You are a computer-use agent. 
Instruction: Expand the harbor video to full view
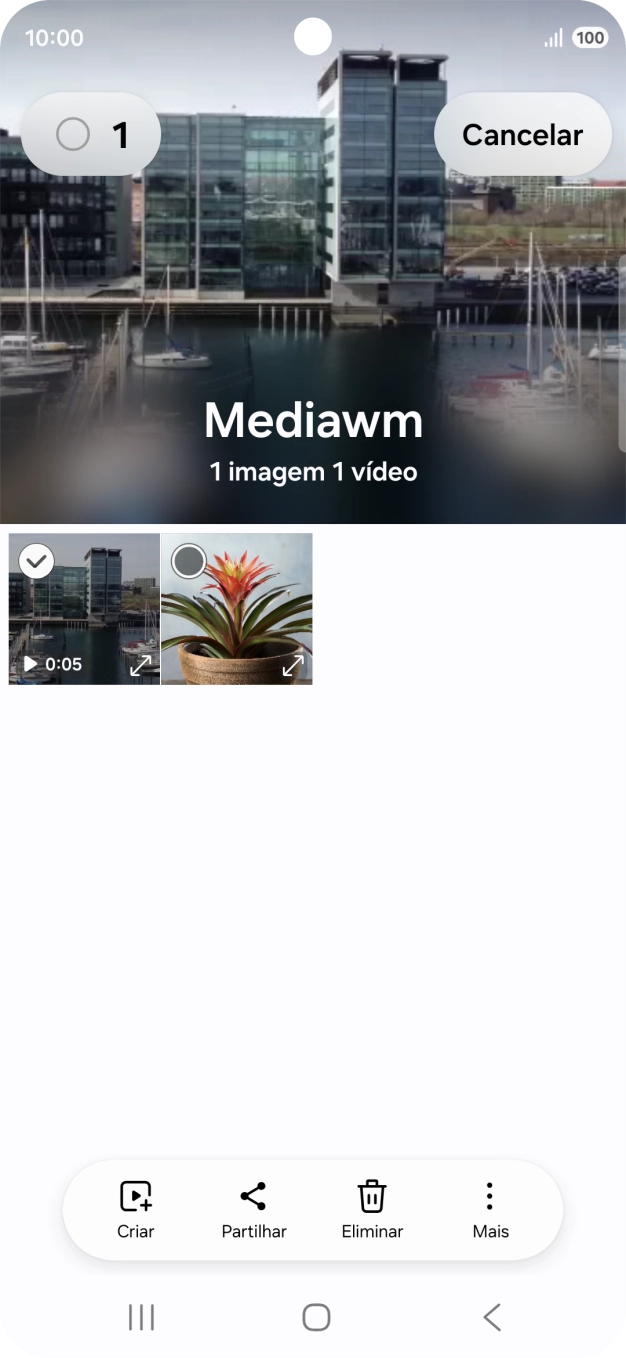(141, 665)
